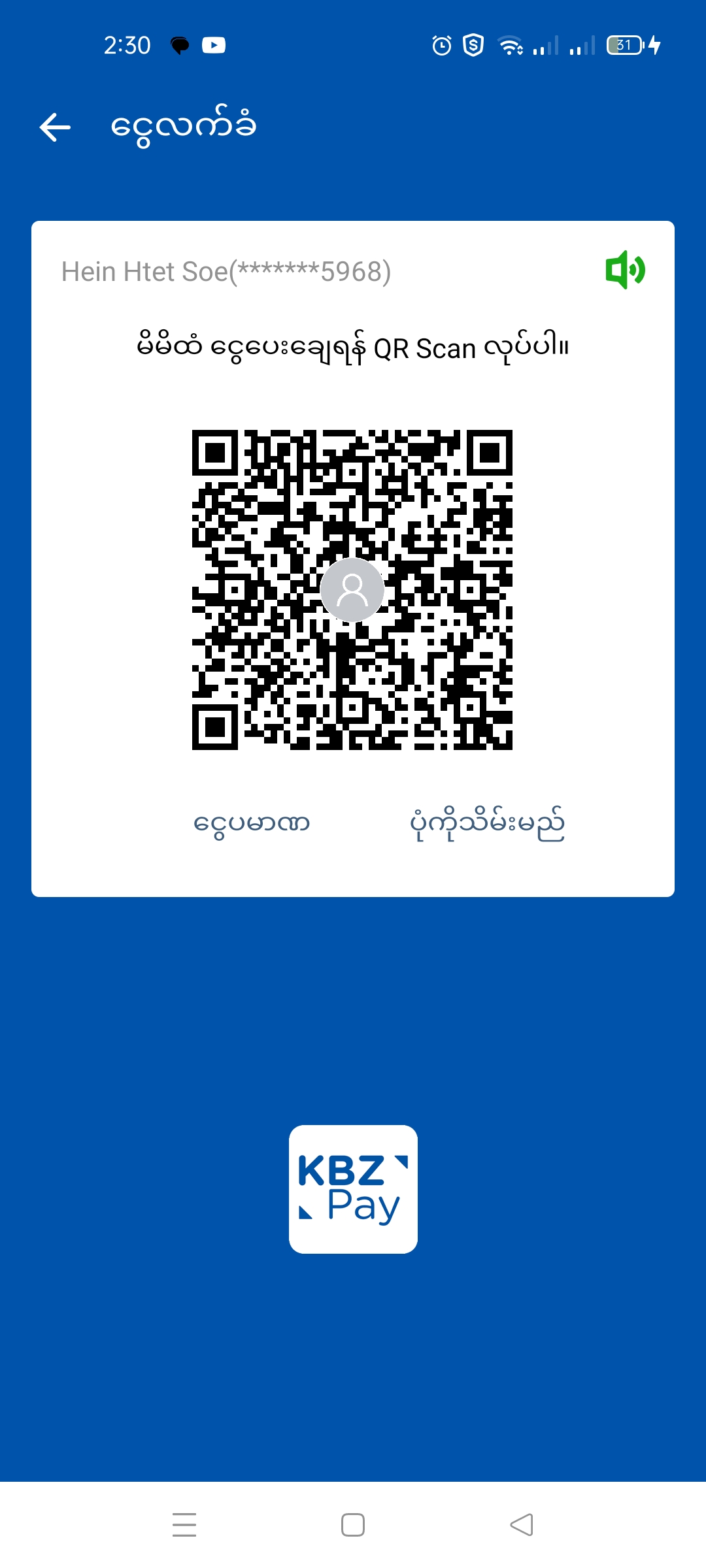706x1568 pixels.
Task: Tap ပုံကိုသိမ်းမည် to save the image
Action: [x=487, y=823]
